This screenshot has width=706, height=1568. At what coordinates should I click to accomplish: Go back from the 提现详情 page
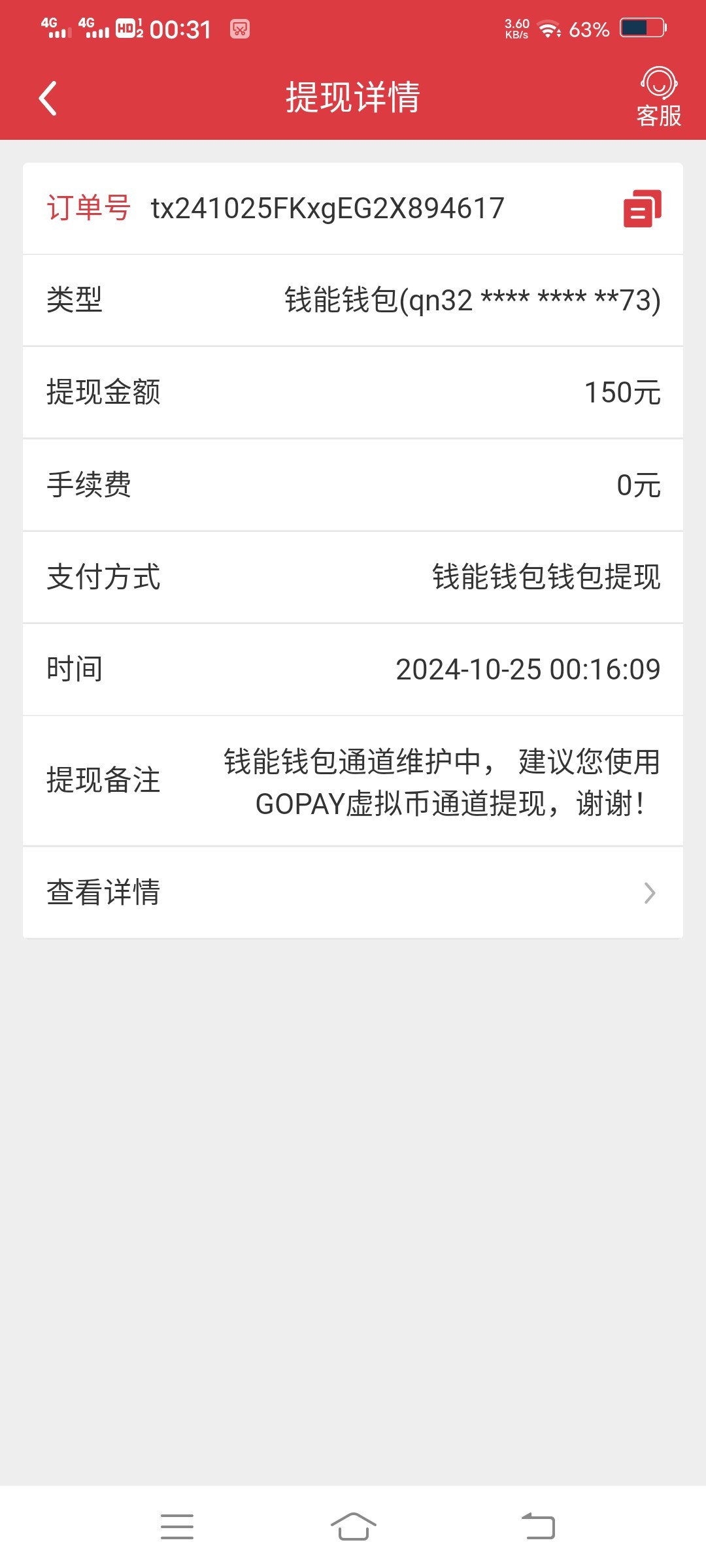point(48,98)
